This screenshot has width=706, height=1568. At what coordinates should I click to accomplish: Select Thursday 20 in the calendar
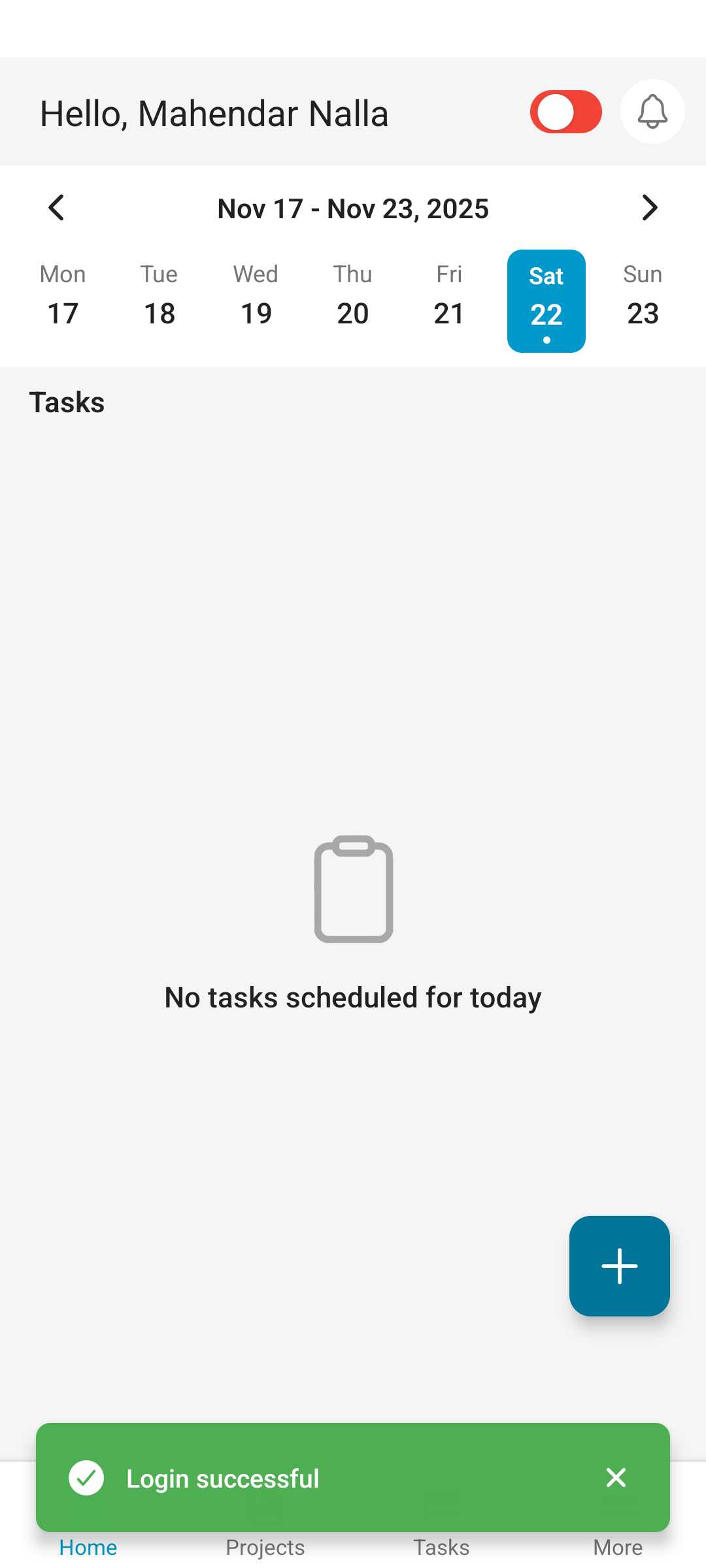[x=353, y=301]
